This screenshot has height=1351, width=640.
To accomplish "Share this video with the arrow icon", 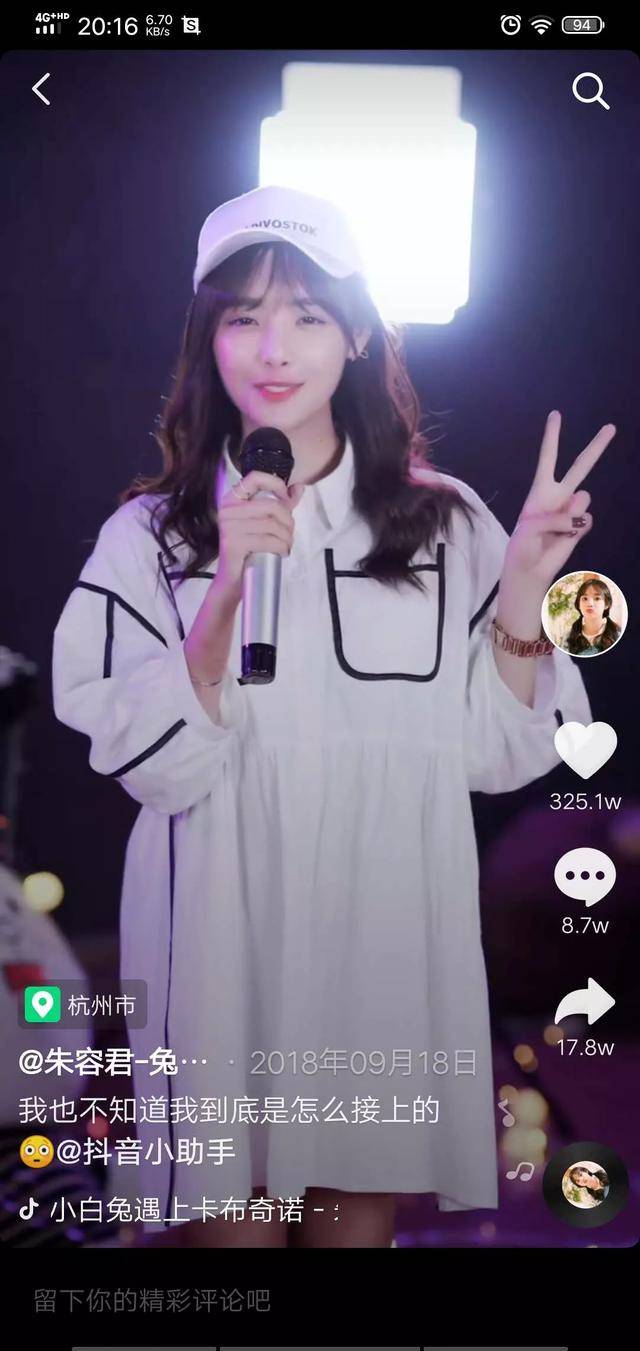I will [585, 1003].
